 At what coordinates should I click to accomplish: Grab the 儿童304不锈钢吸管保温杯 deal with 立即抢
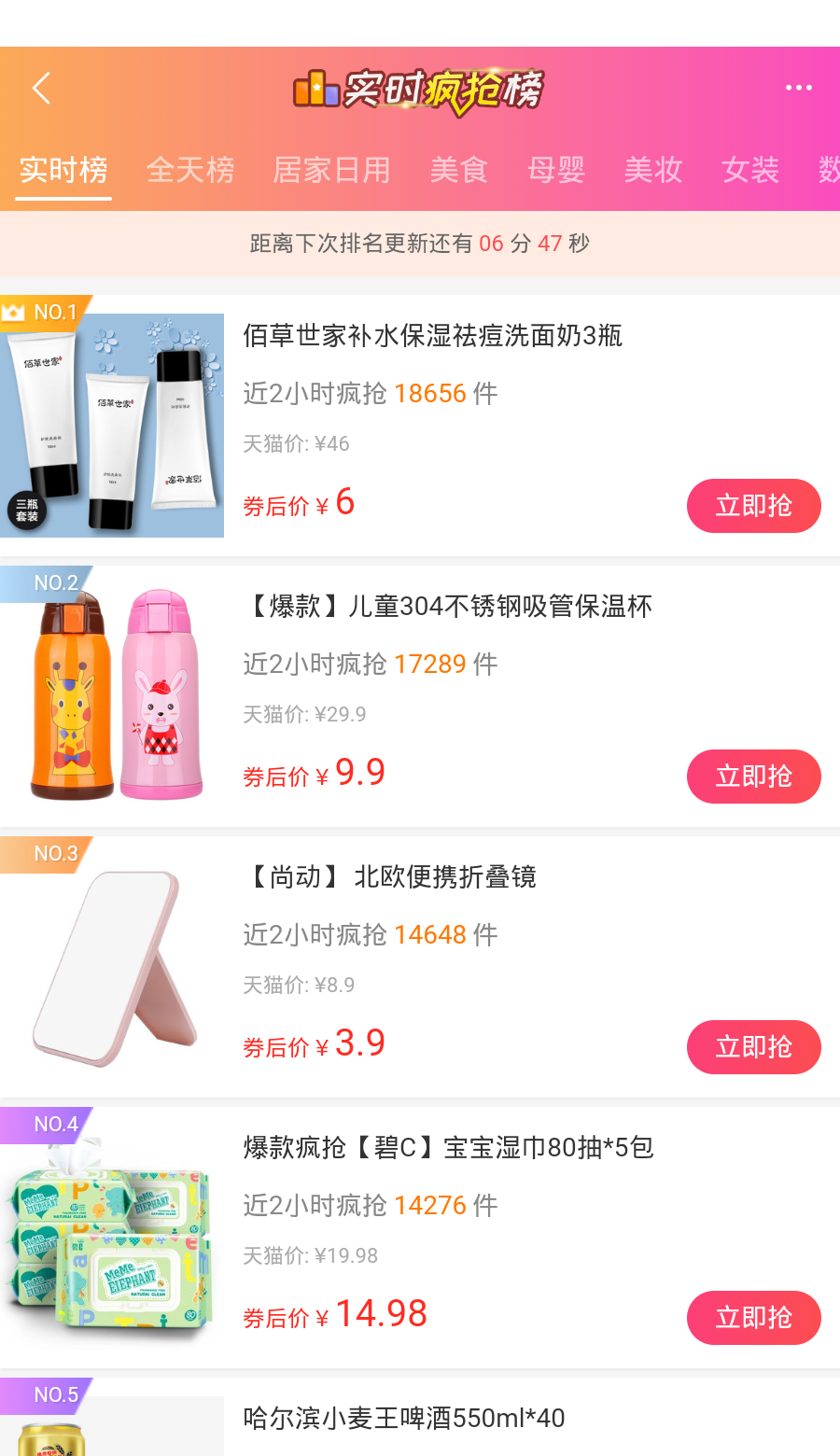753,777
